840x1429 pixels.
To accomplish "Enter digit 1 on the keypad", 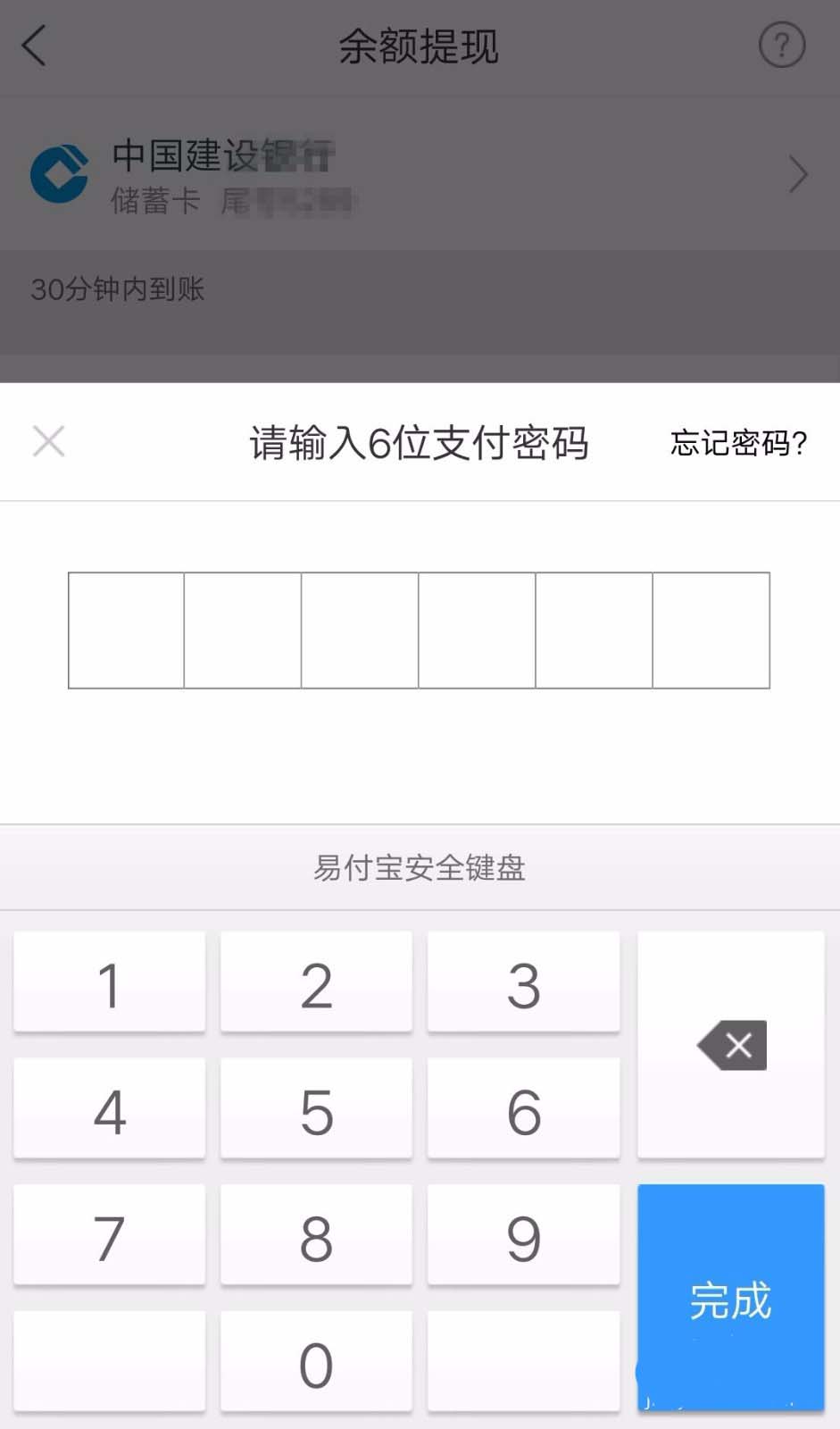I will click(109, 983).
